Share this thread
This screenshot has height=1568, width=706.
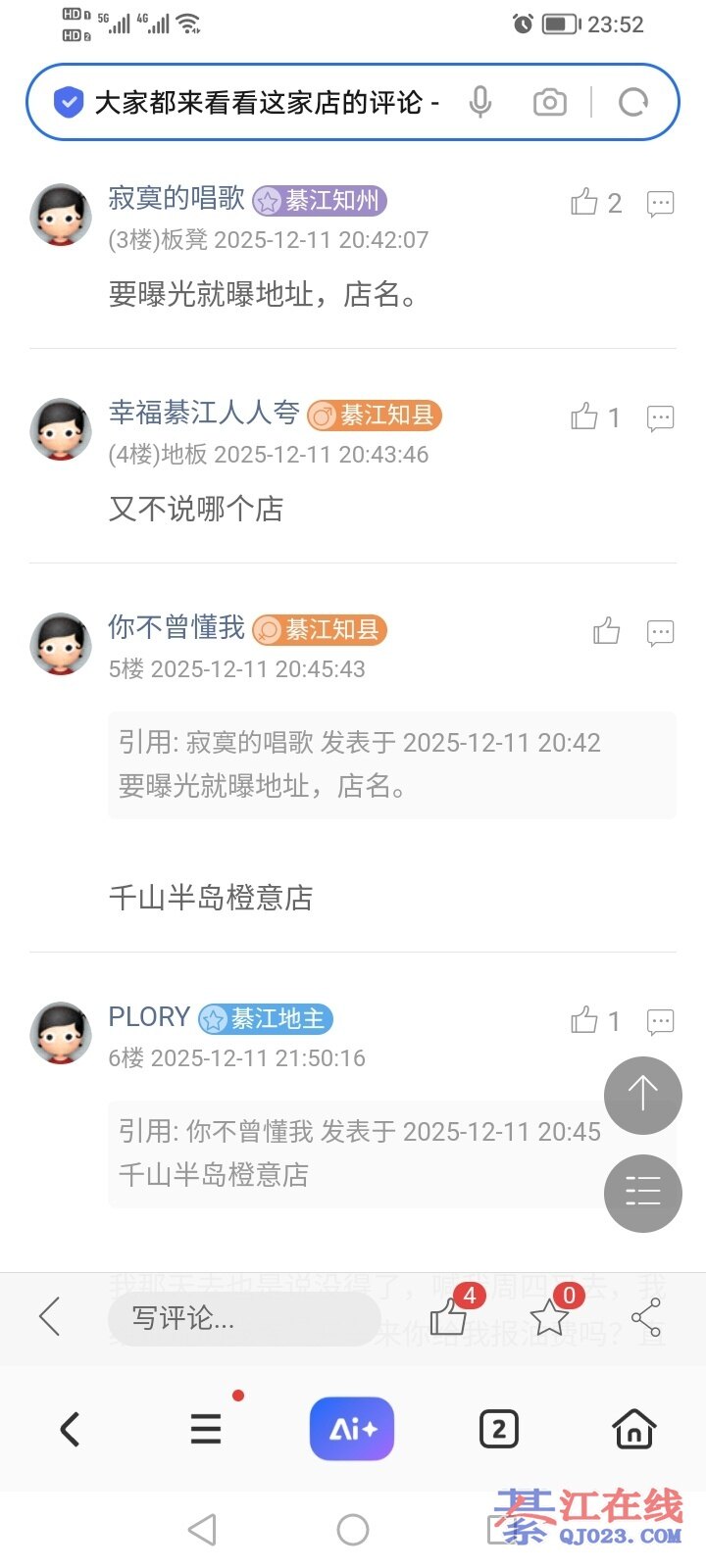[646, 1317]
